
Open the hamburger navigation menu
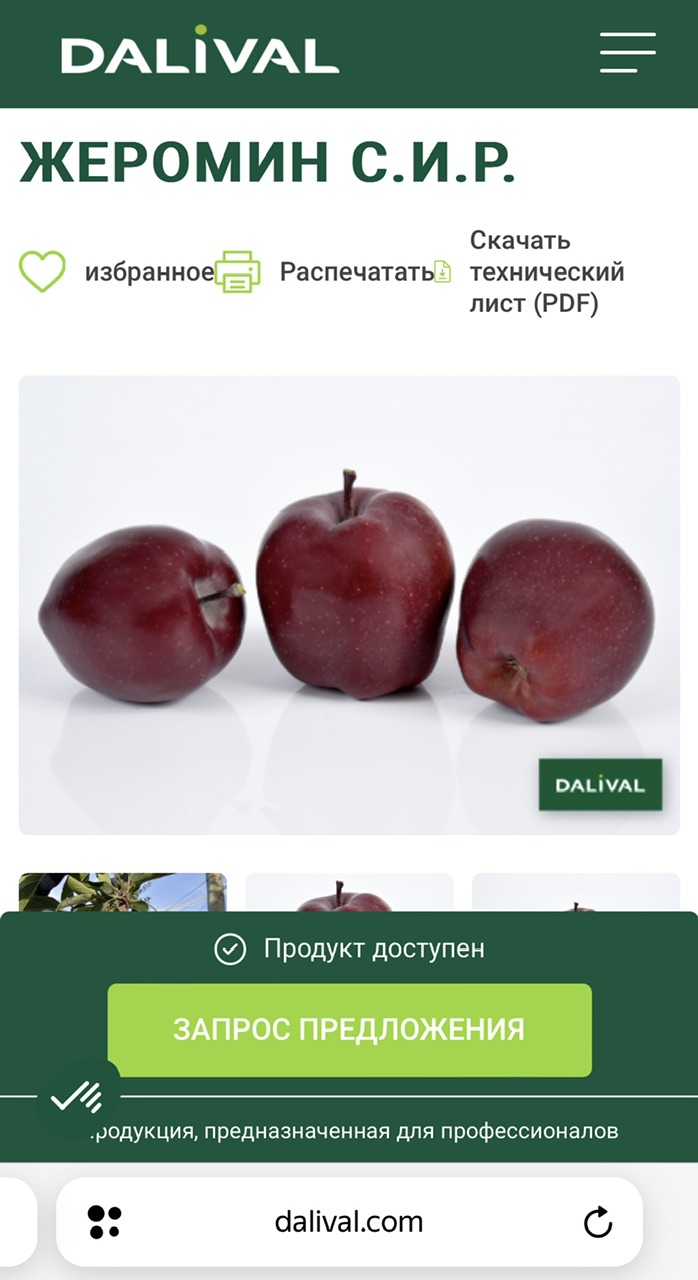coord(627,52)
